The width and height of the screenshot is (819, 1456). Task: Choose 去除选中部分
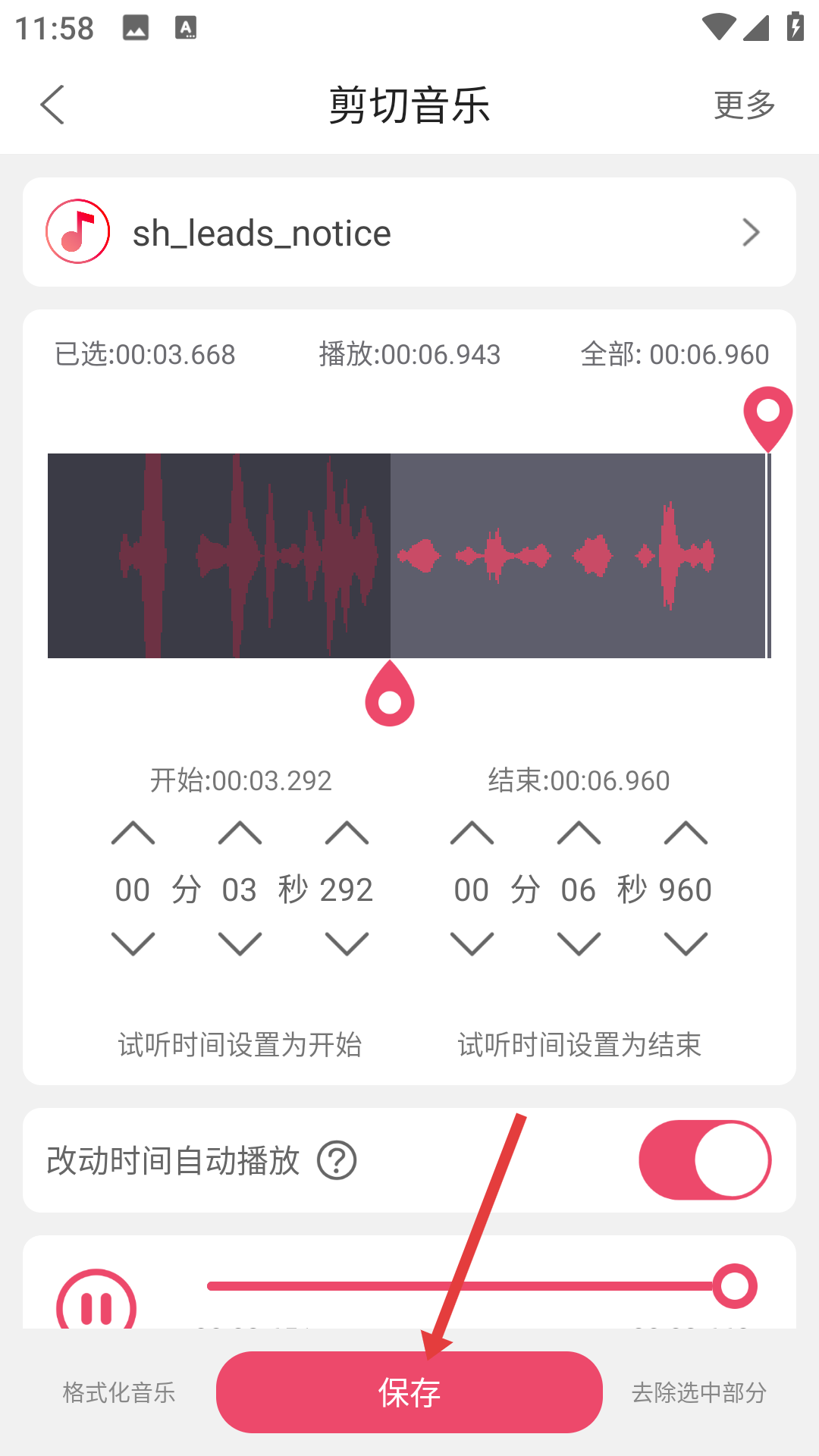699,1392
